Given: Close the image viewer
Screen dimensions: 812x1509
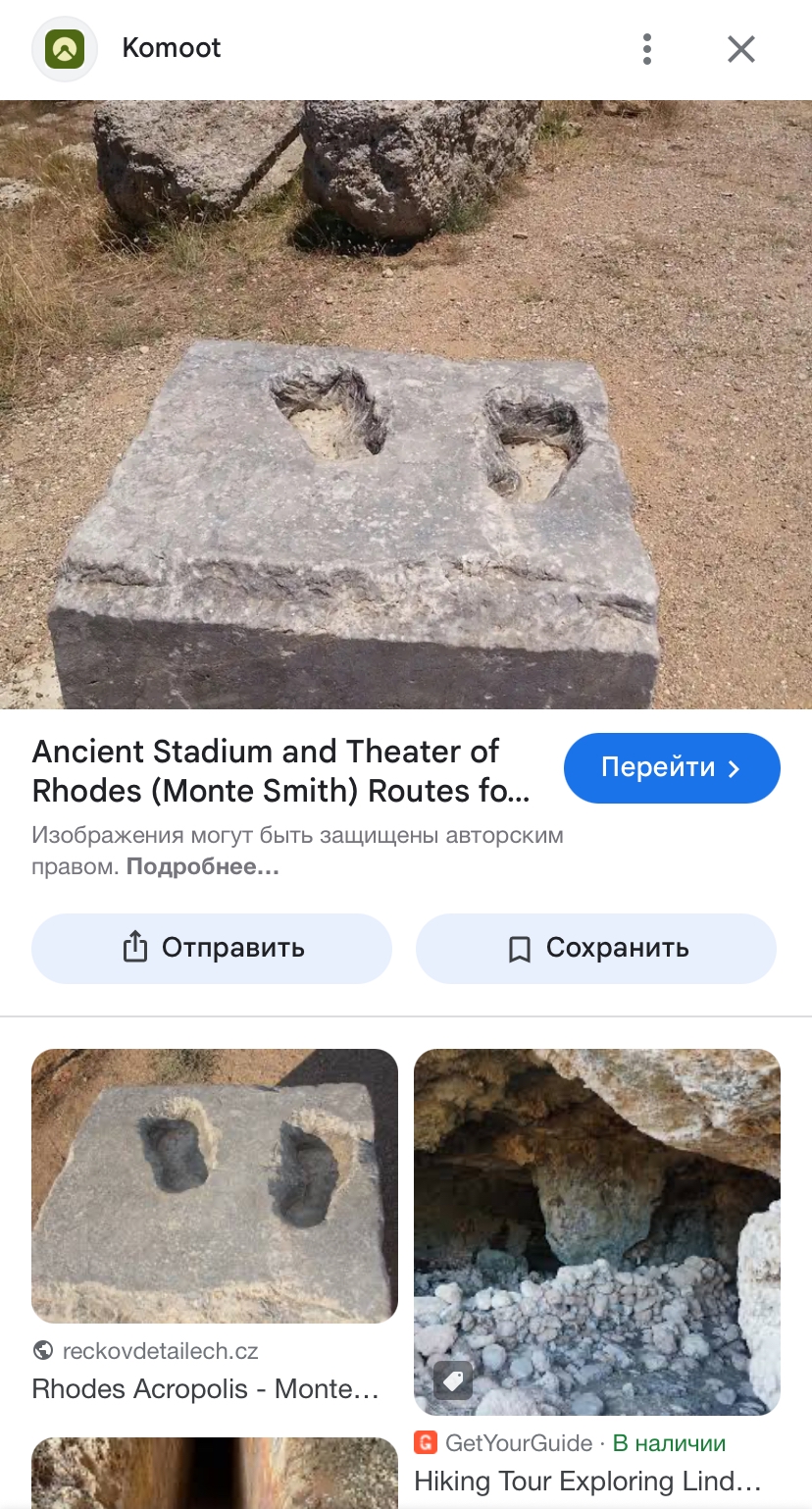Looking at the screenshot, I should (741, 48).
